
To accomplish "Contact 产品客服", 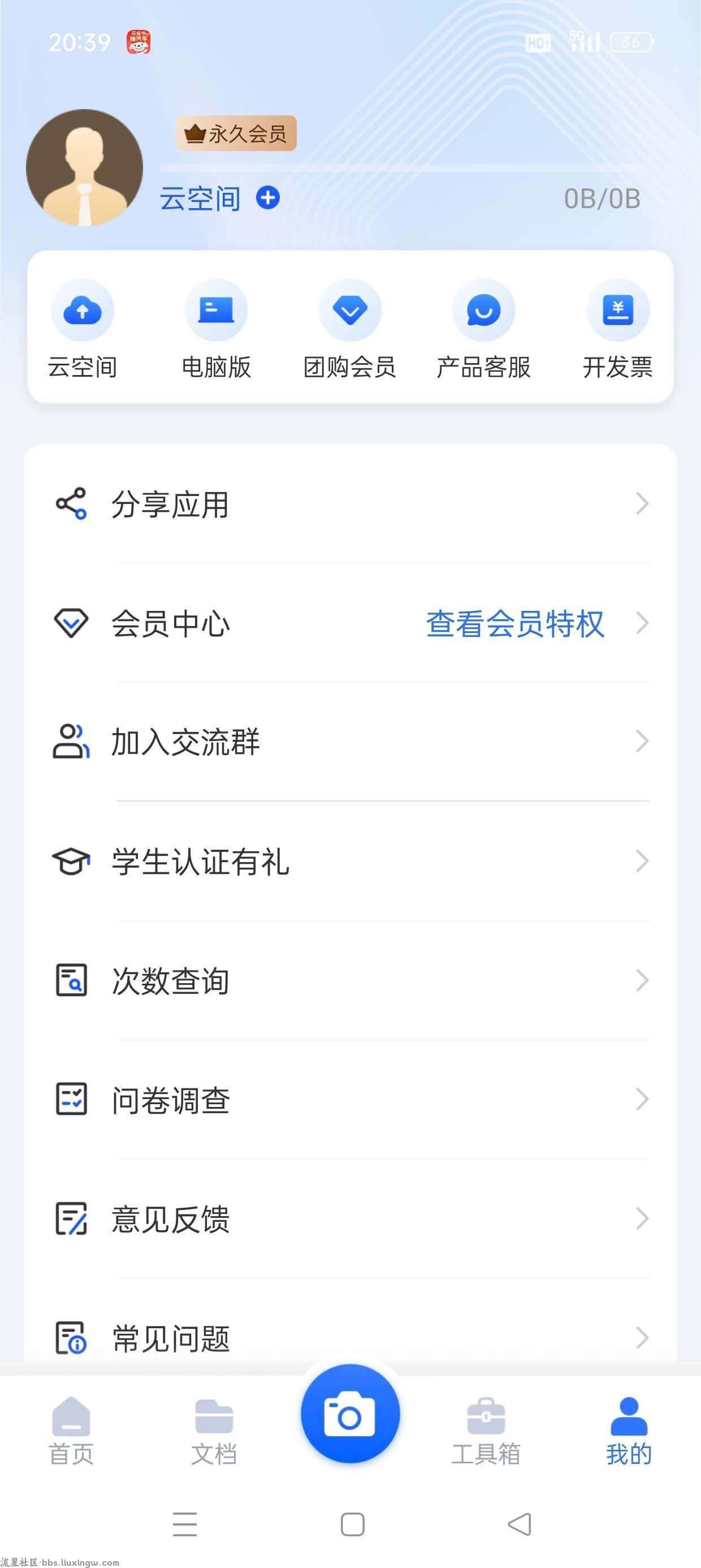I will [x=484, y=329].
